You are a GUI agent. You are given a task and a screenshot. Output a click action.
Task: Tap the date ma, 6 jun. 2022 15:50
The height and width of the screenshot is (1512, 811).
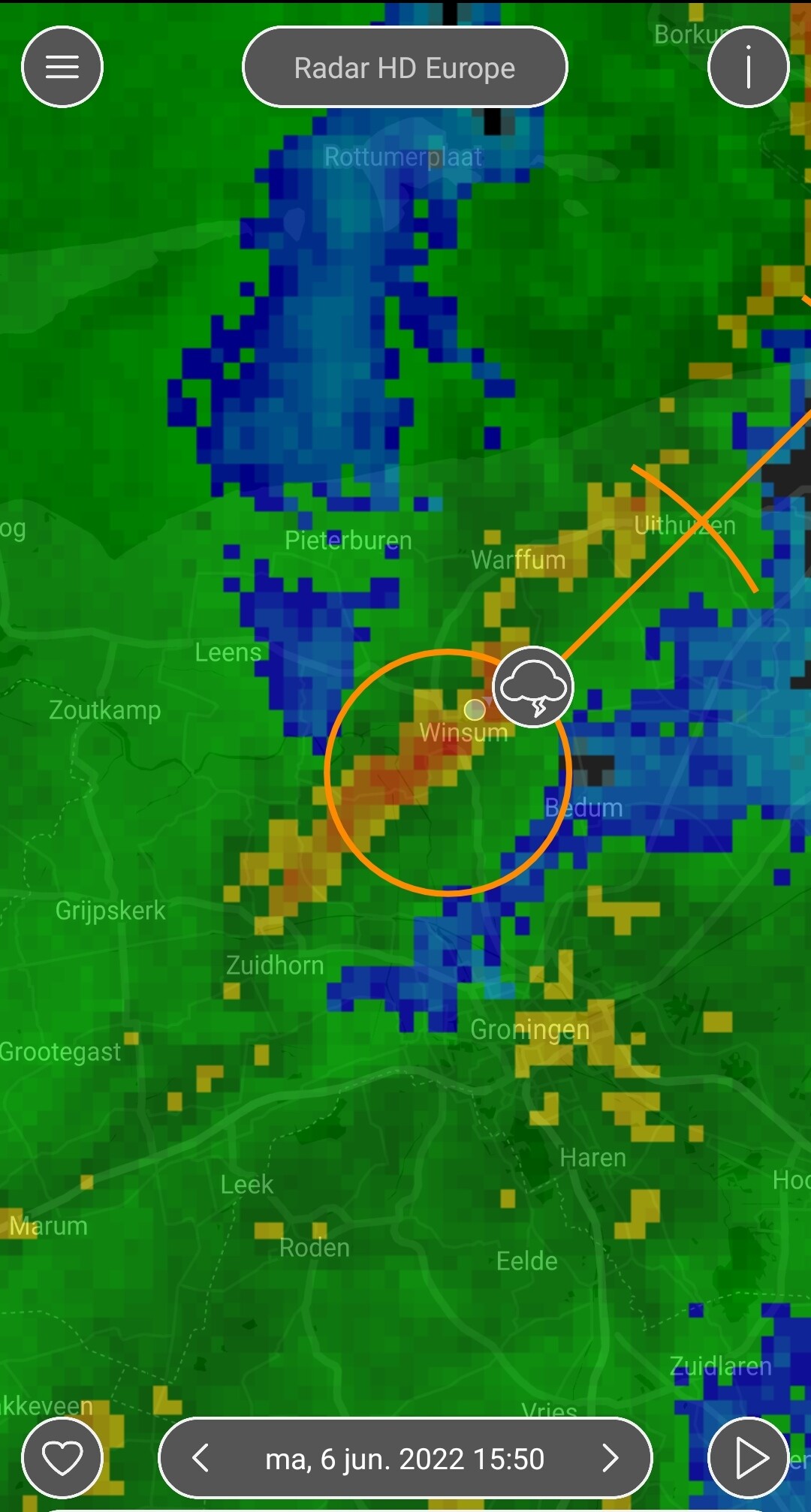(405, 1459)
